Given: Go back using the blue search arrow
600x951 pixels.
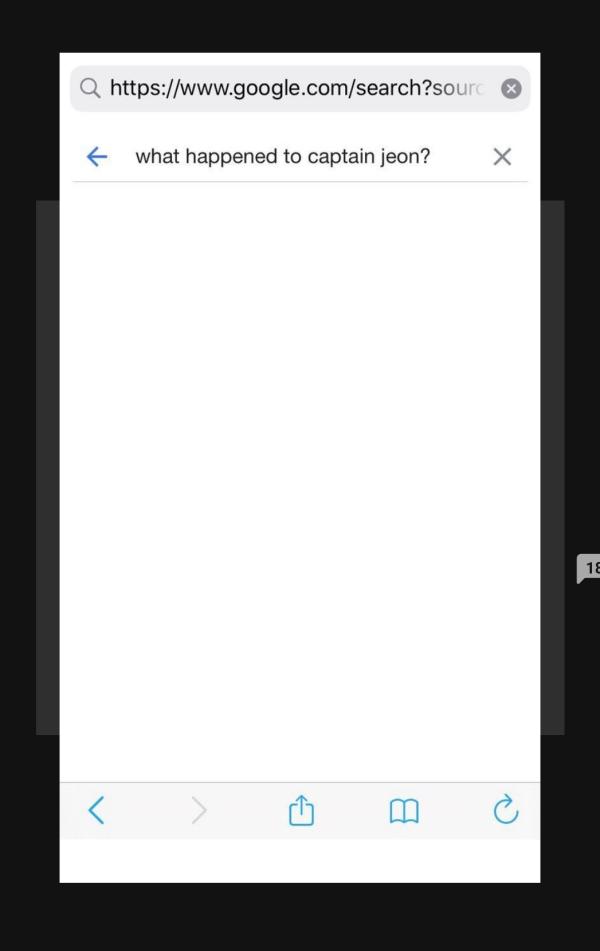Looking at the screenshot, I should point(97,156).
